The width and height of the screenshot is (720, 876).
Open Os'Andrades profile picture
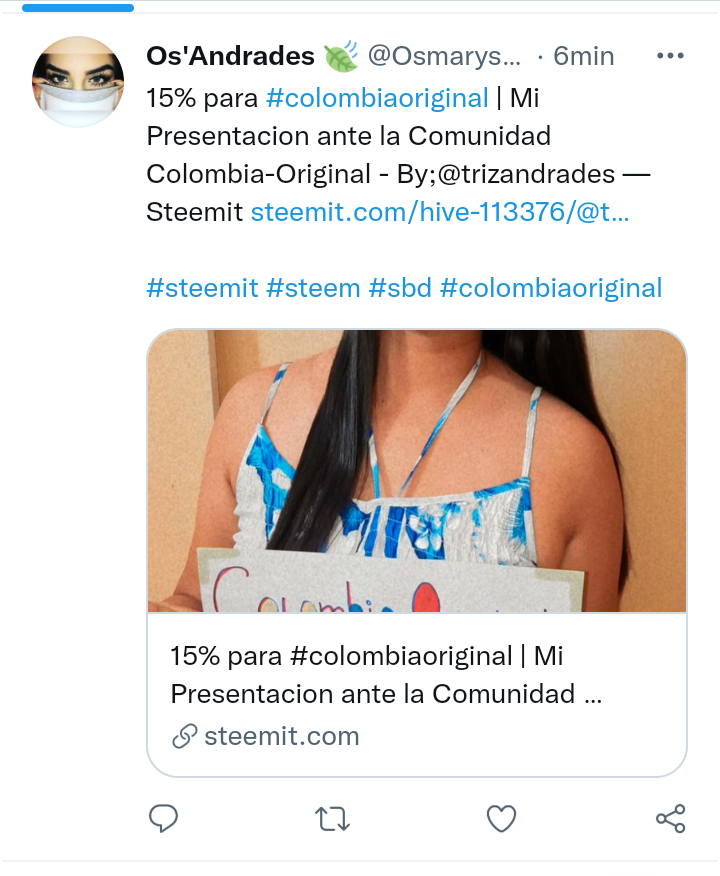click(x=78, y=82)
